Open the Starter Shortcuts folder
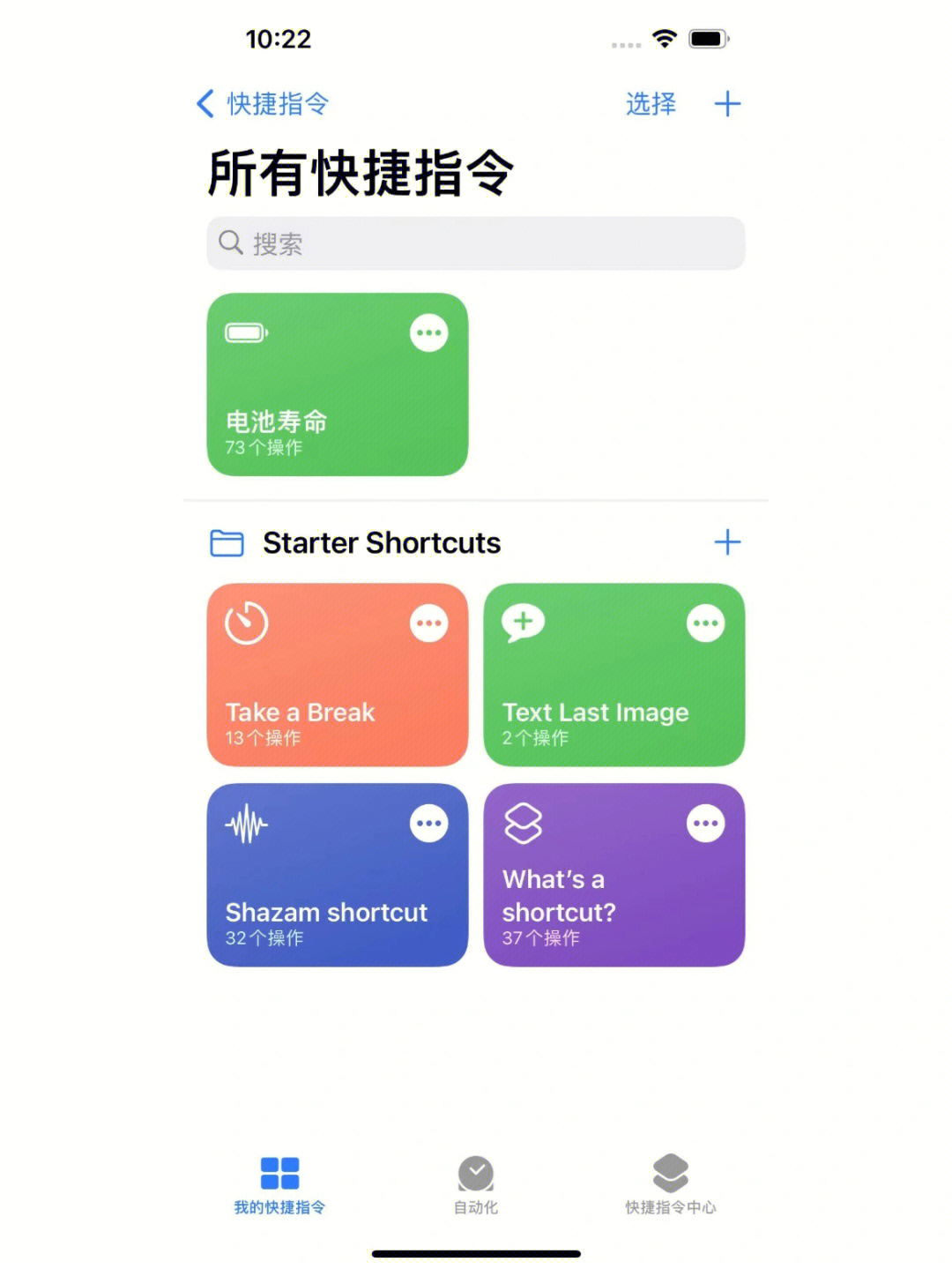Screen dimensions: 952x1269 381,543
